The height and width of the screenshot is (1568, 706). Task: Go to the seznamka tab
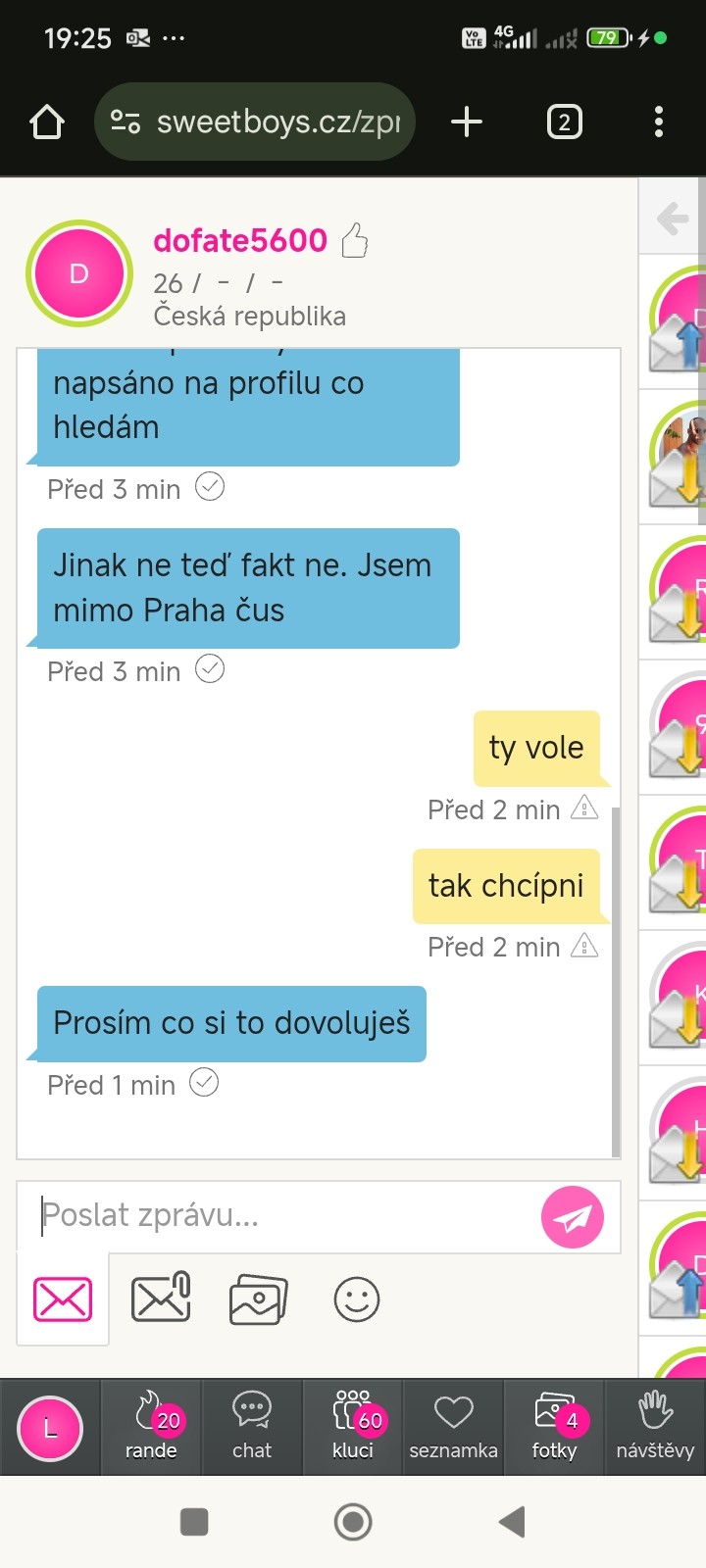click(453, 1427)
